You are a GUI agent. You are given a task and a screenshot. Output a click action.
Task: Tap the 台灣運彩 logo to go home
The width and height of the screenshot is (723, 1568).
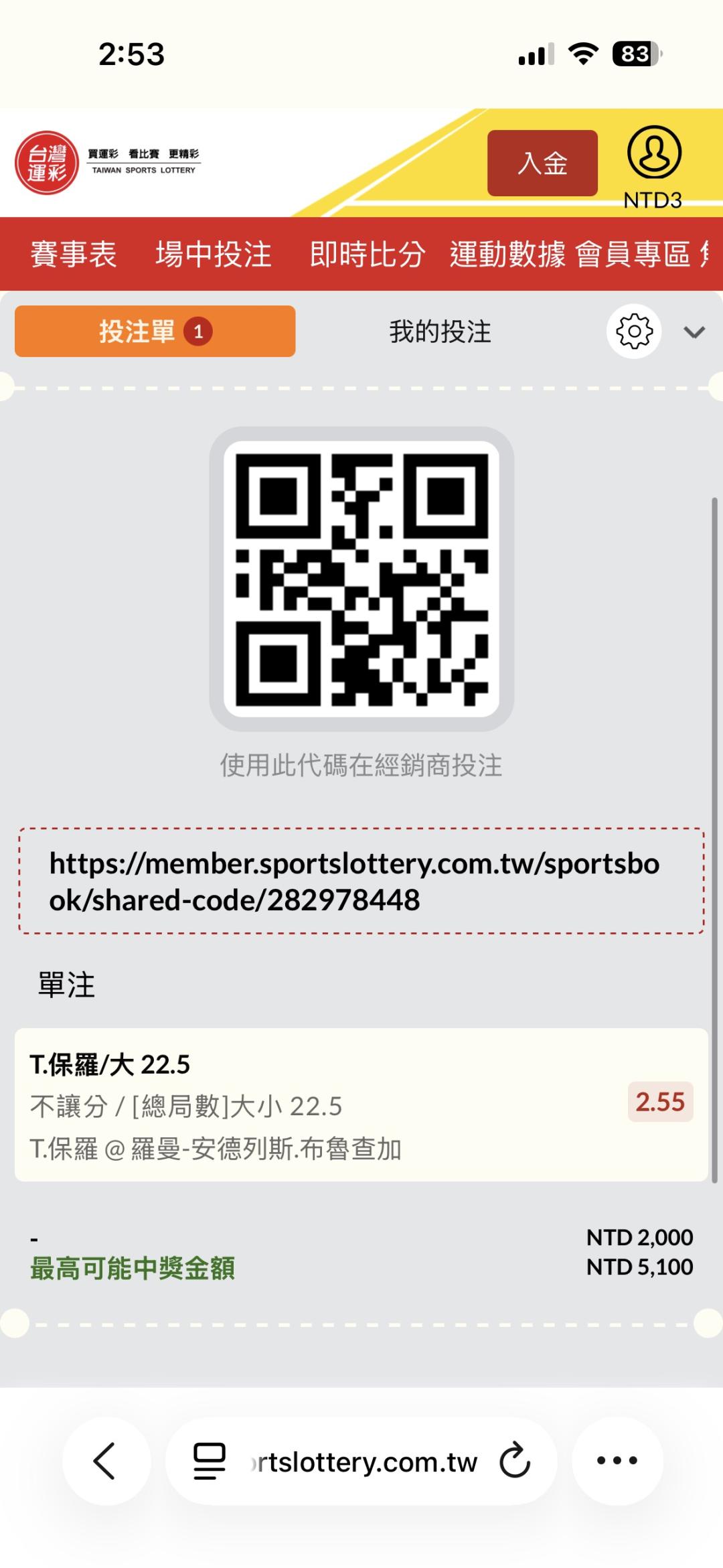pos(47,163)
